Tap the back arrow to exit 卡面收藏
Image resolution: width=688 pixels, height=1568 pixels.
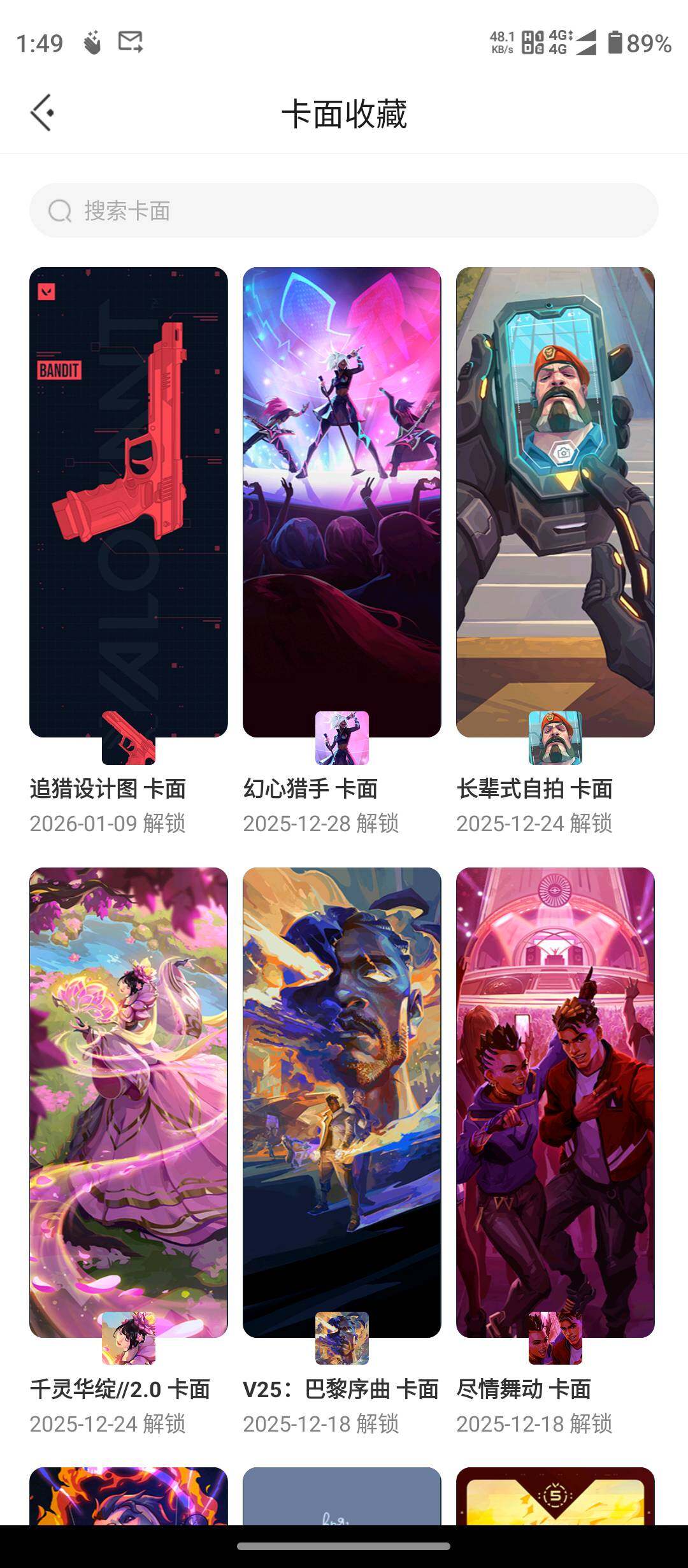[41, 113]
